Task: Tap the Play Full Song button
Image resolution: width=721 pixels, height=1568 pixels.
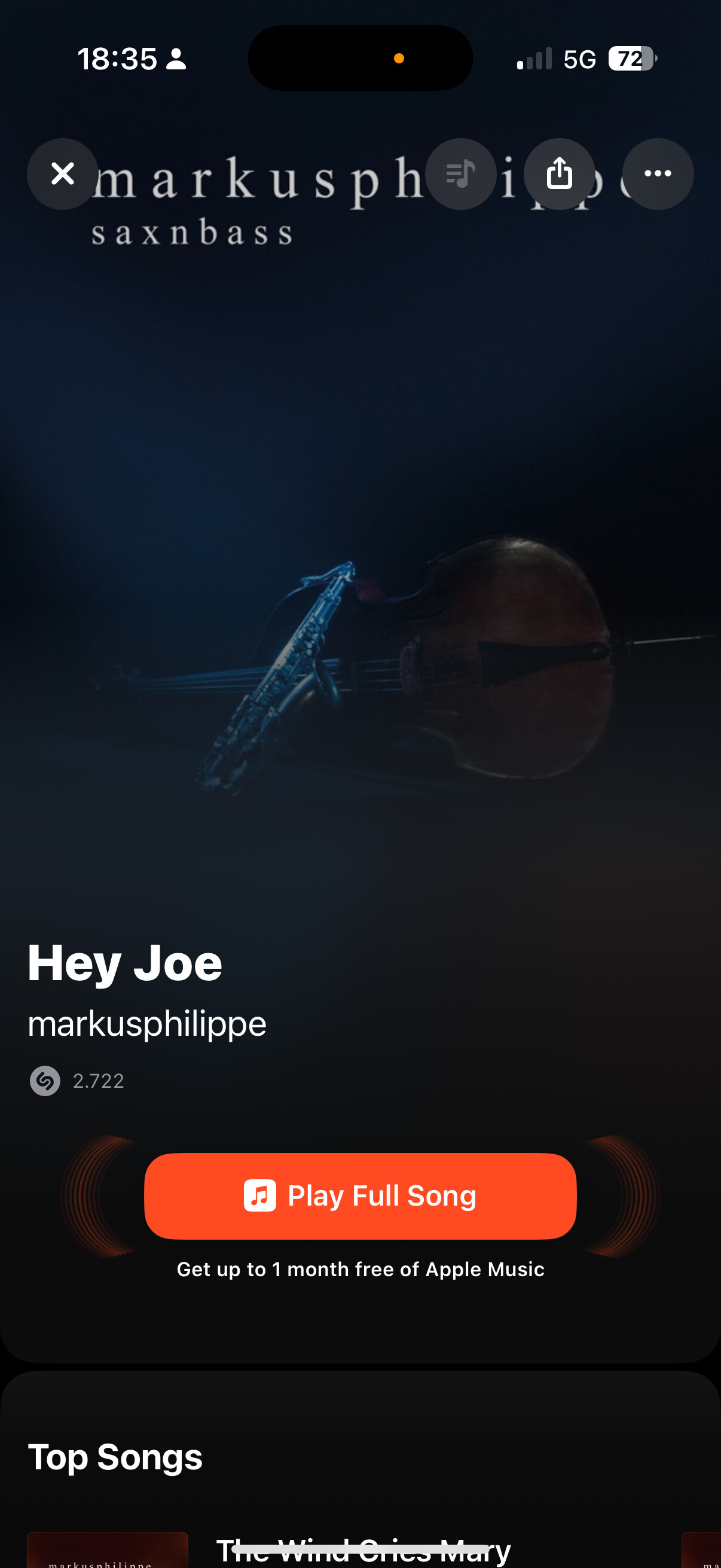Action: click(360, 1195)
